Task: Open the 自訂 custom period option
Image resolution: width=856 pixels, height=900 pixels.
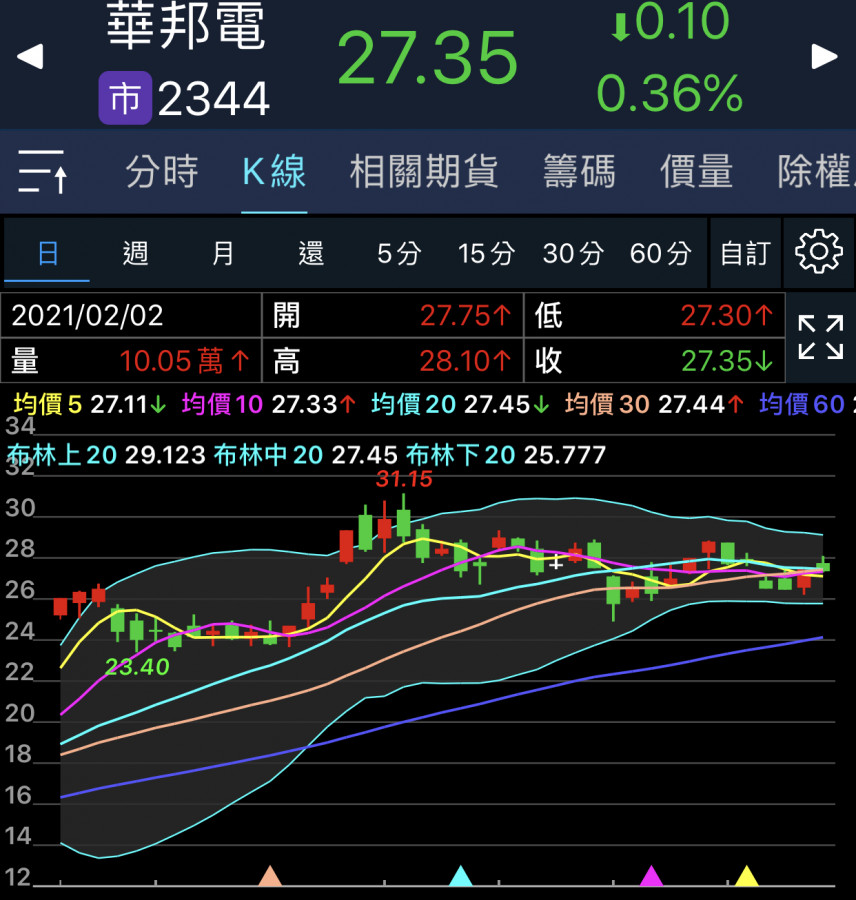Action: click(745, 254)
